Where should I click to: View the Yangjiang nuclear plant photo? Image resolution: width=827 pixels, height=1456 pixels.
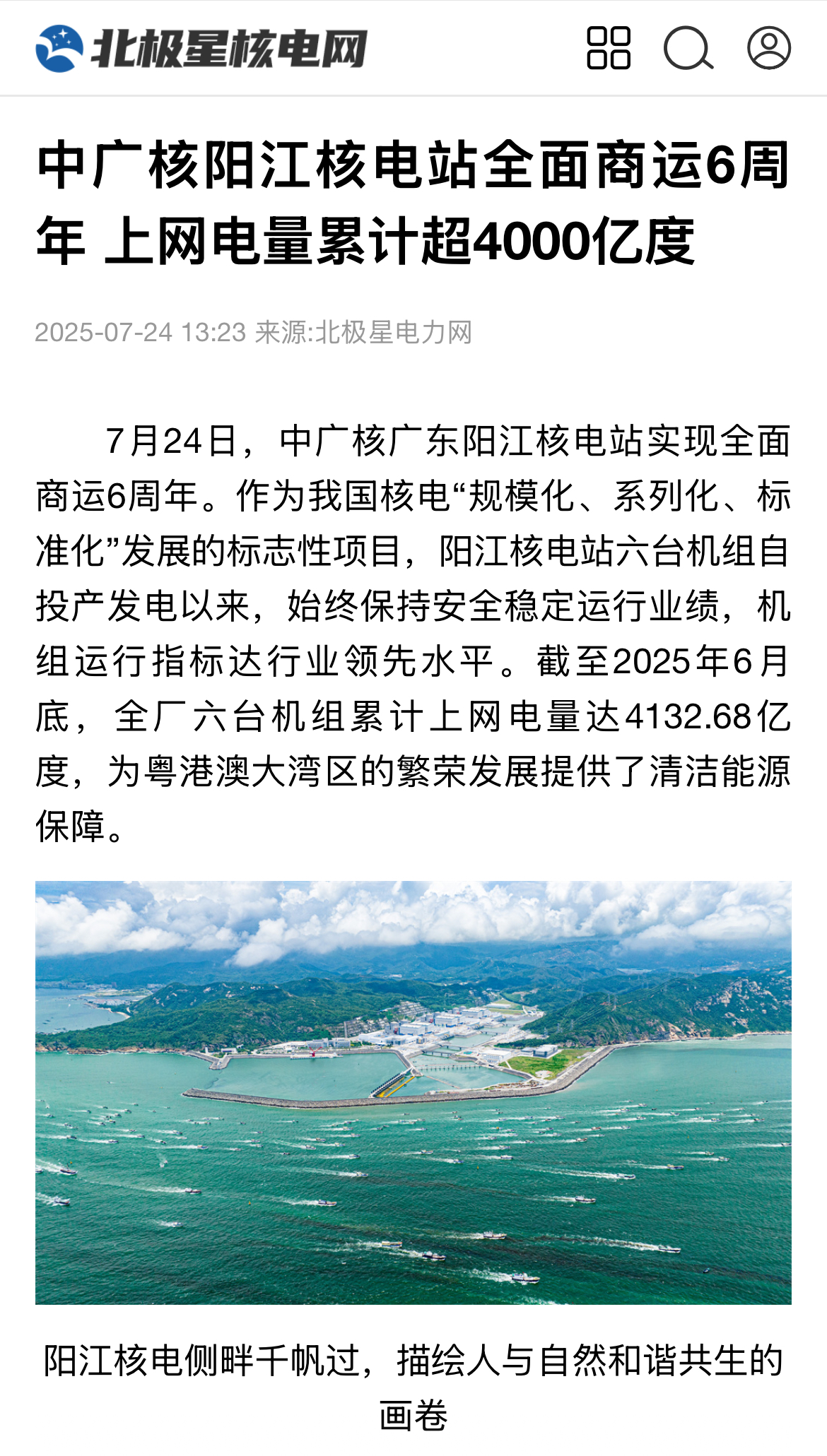point(413,1092)
